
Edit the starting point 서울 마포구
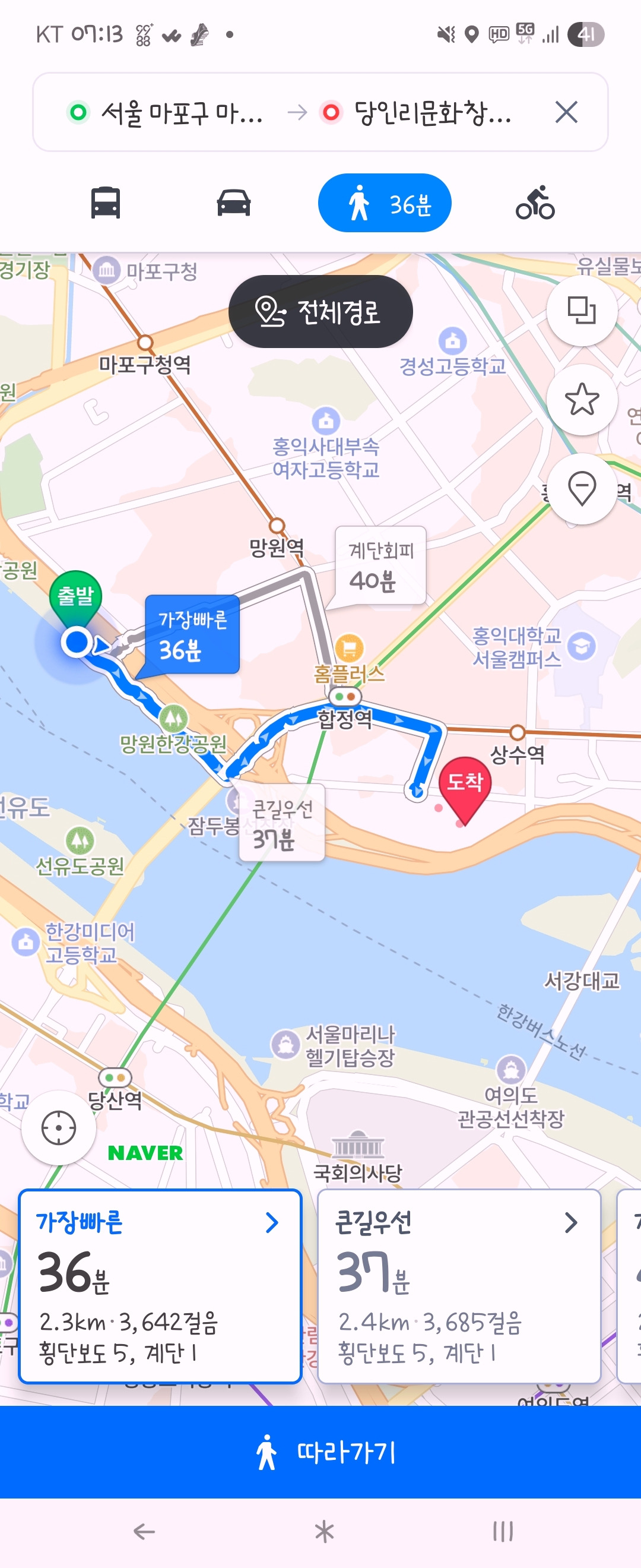point(170,113)
